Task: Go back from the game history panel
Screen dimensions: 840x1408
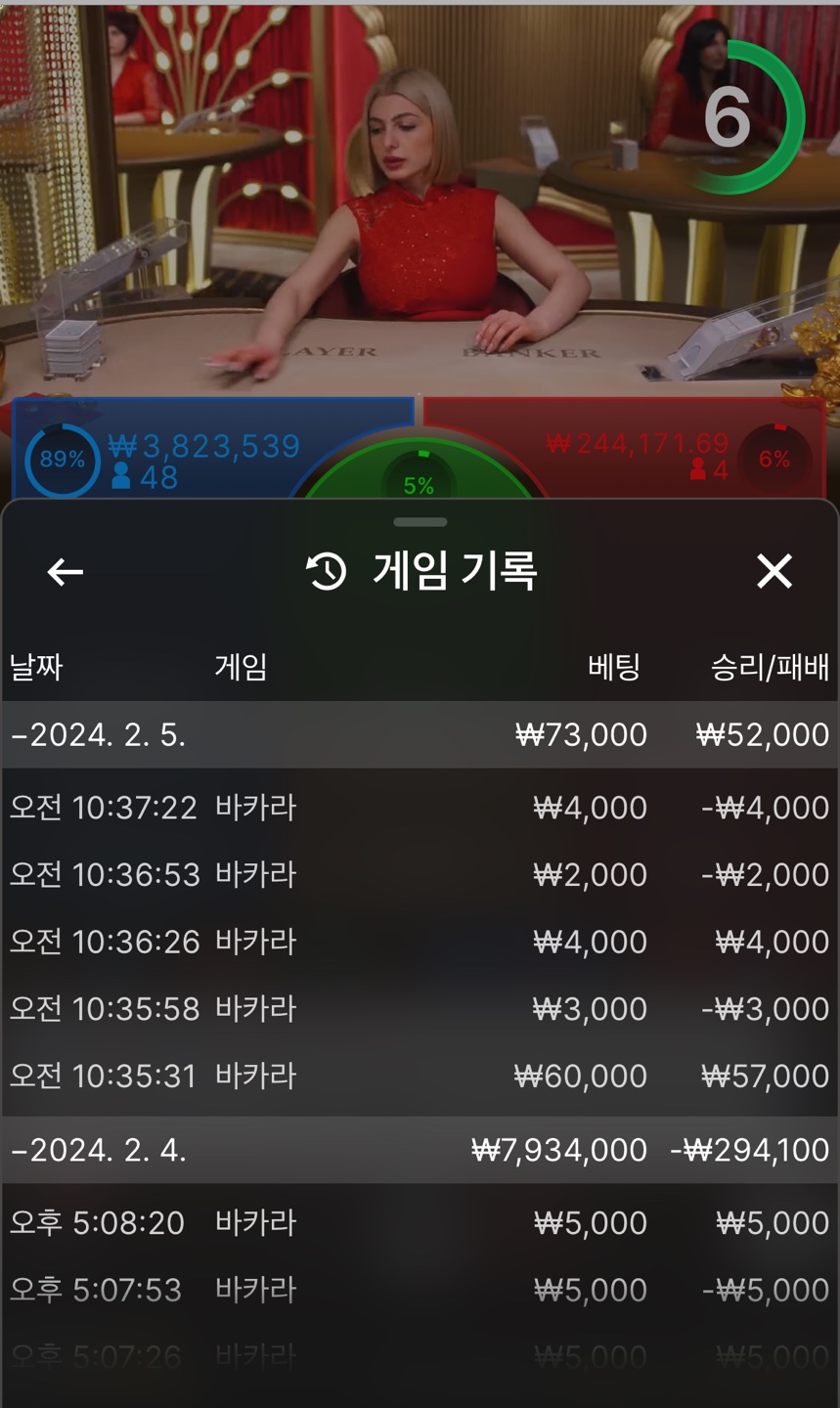Action: coord(66,572)
